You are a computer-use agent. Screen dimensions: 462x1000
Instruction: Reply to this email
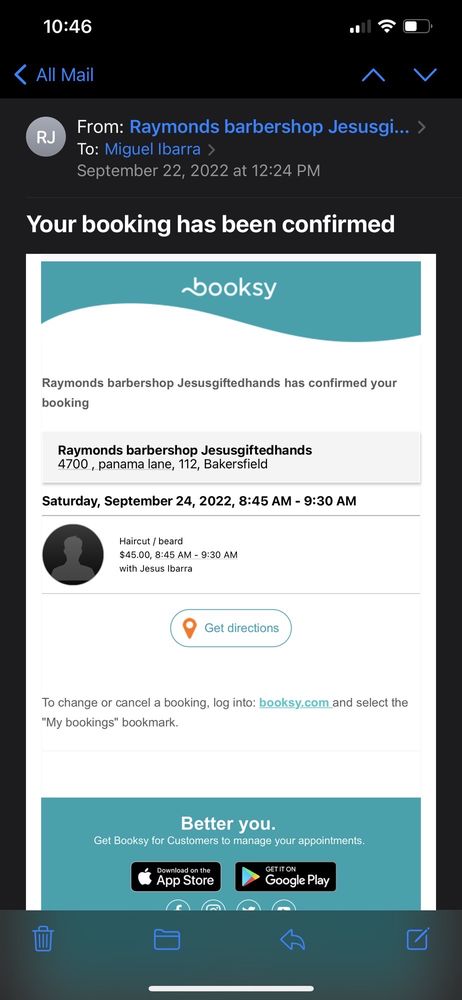[293, 939]
